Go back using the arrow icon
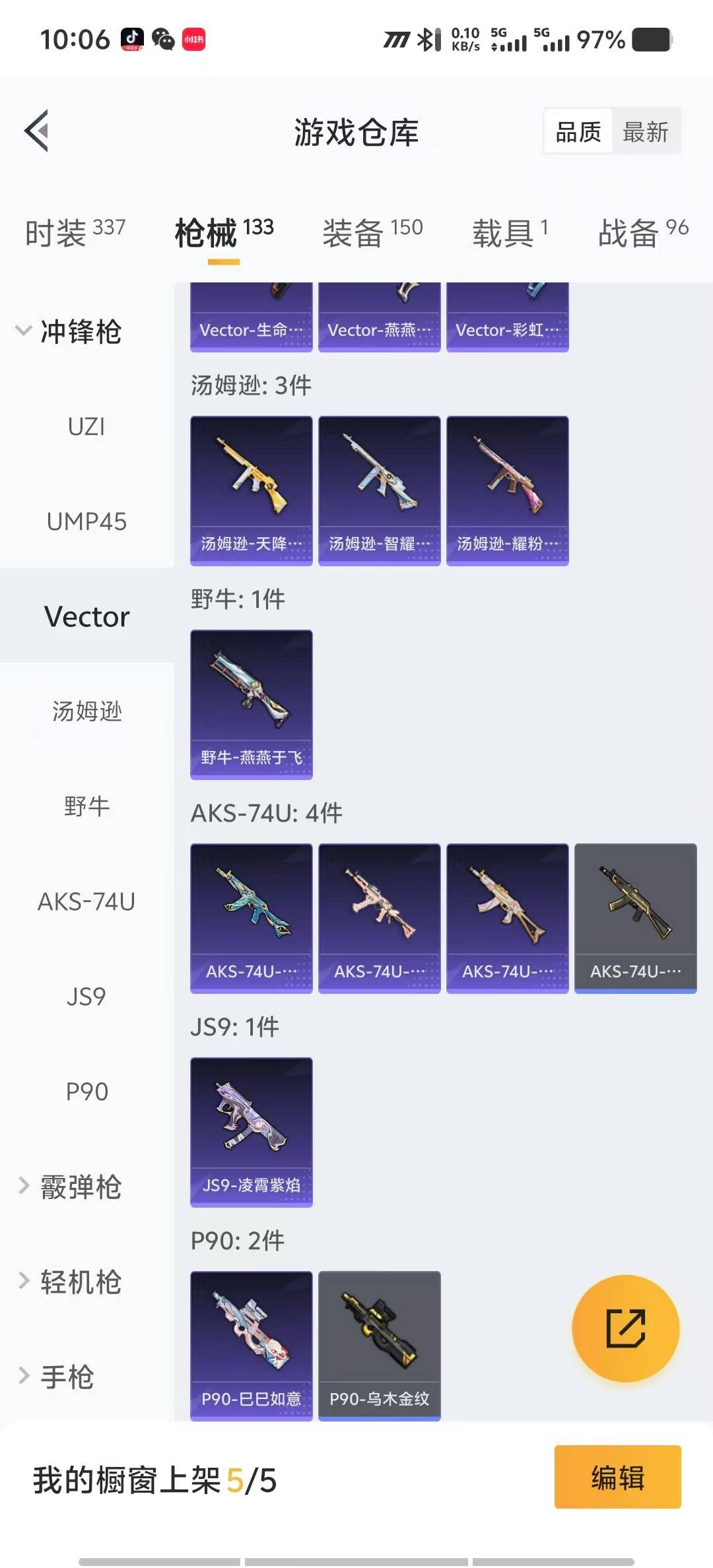 click(x=37, y=131)
